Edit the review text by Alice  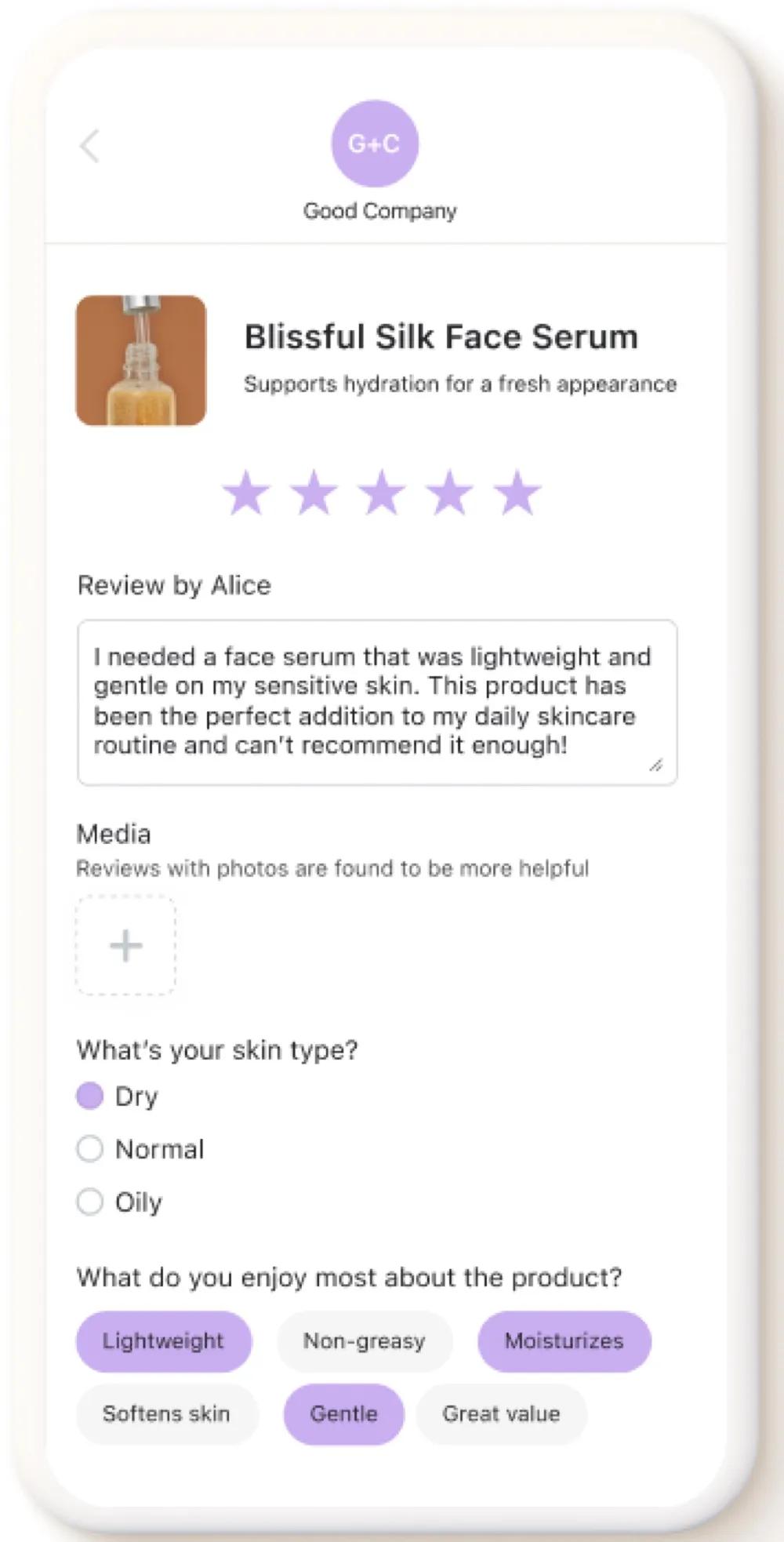376,701
